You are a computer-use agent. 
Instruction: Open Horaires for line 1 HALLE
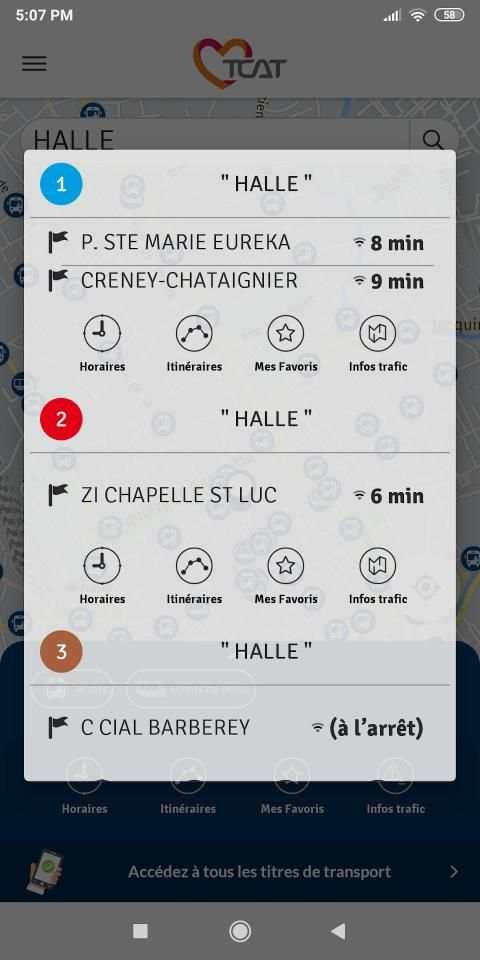point(102,343)
